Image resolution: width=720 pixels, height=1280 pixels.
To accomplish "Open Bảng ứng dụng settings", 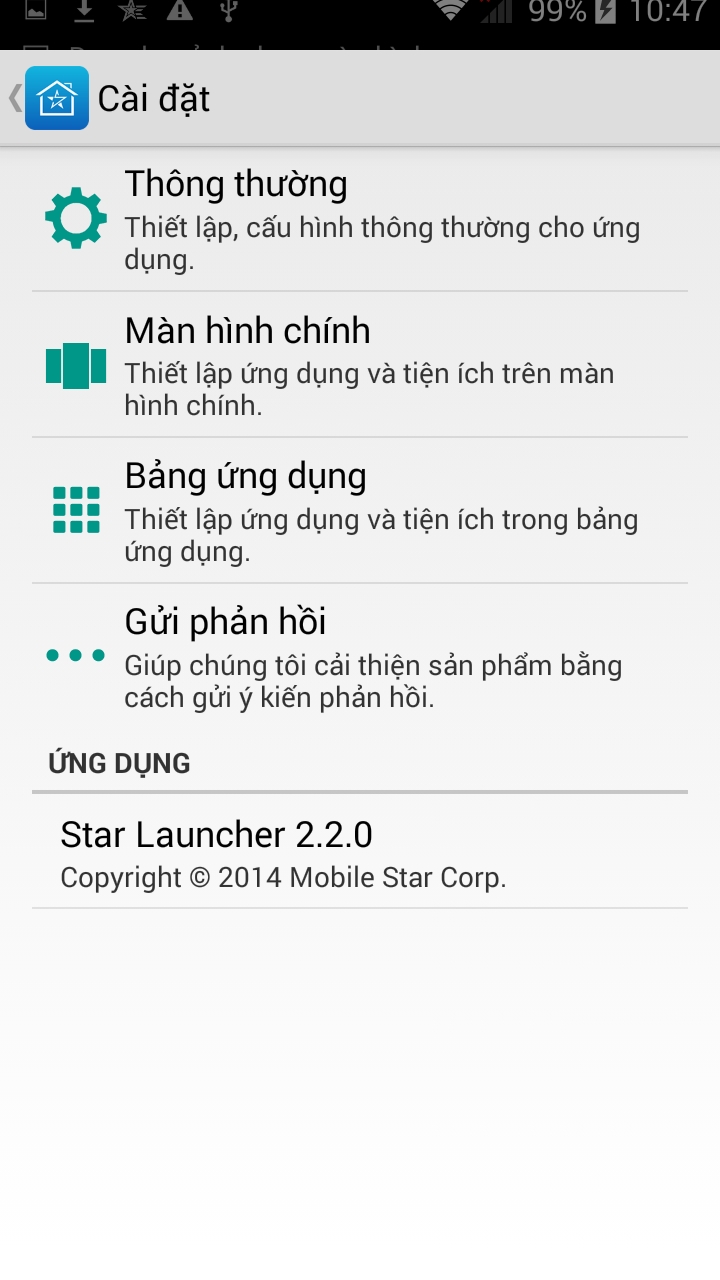I will coord(360,510).
